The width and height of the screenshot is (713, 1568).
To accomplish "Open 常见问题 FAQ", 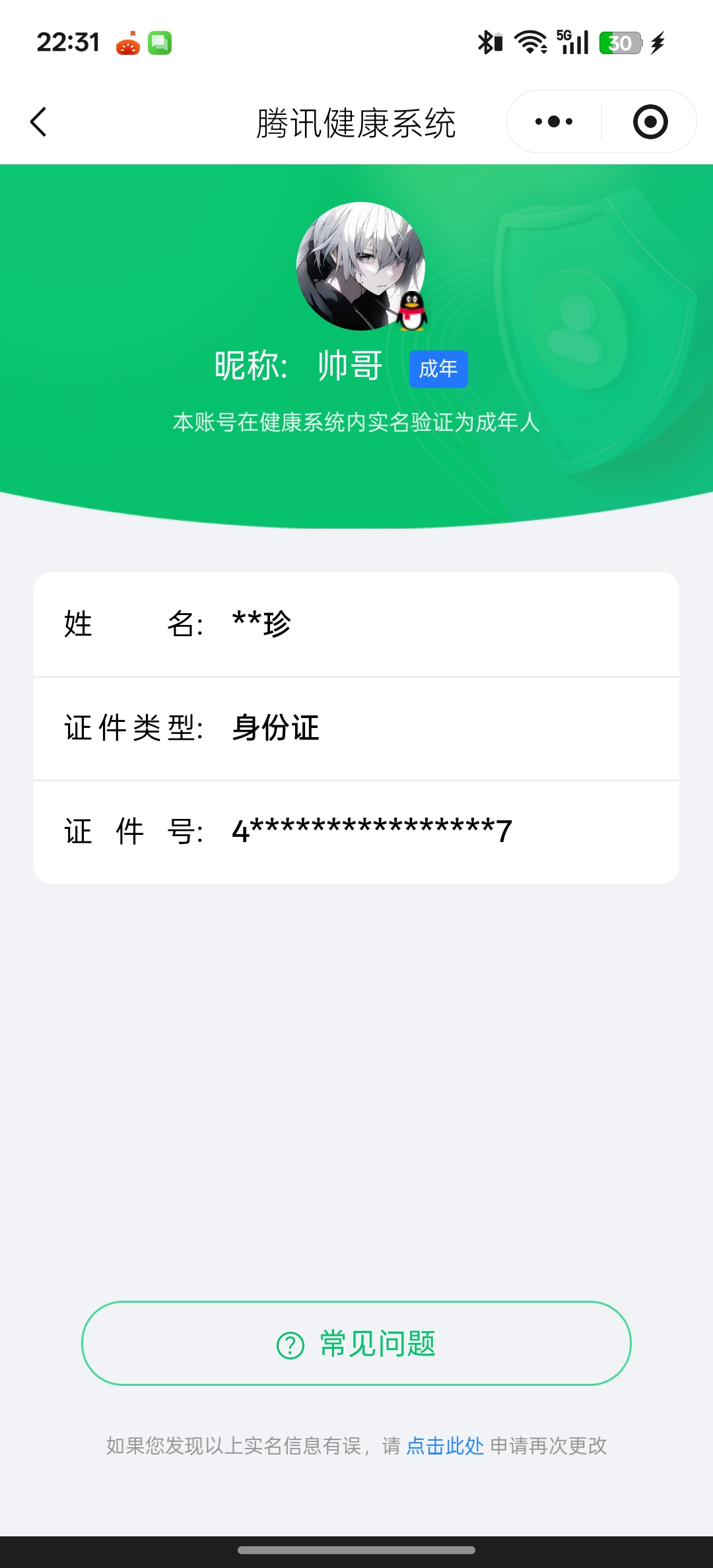I will coord(356,1344).
